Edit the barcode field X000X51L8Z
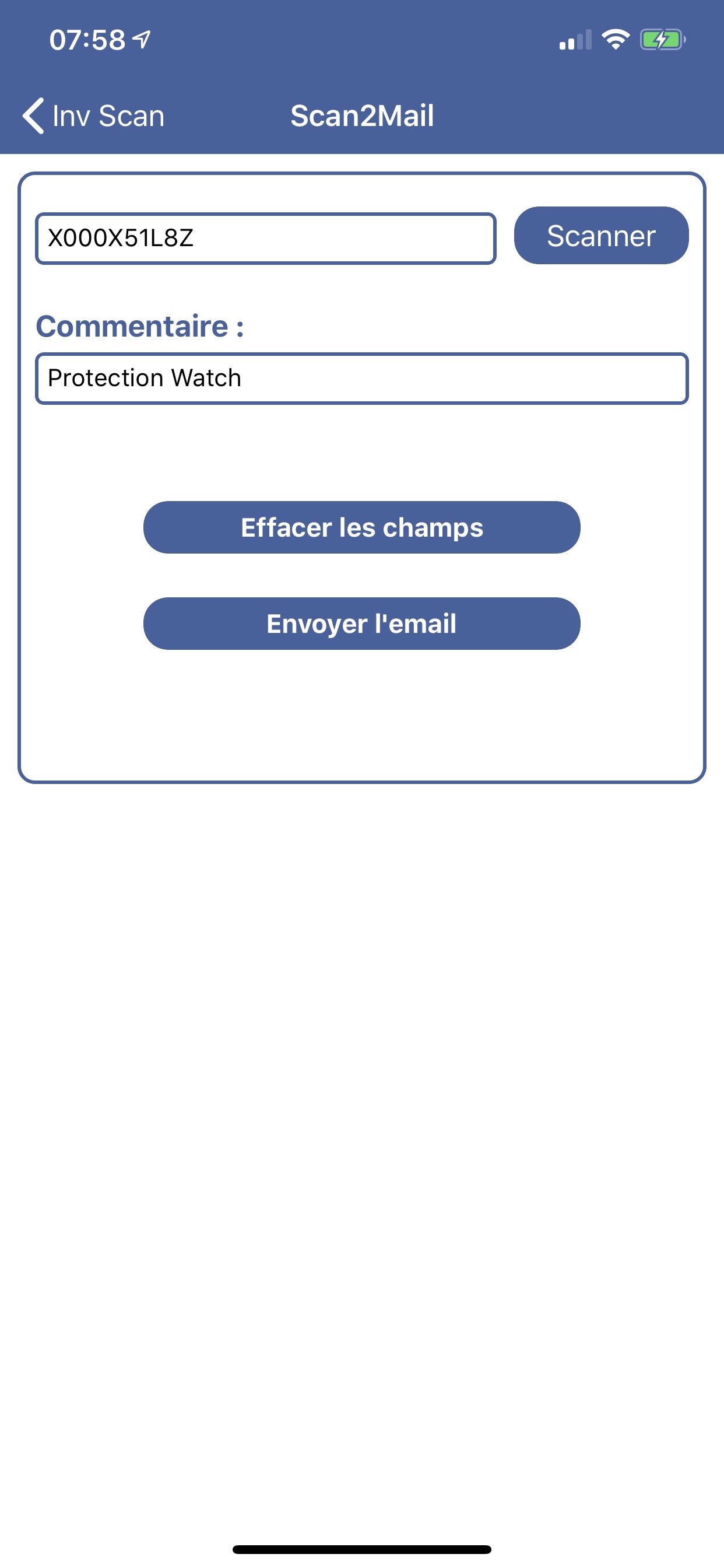The height and width of the screenshot is (1568, 724). [265, 239]
